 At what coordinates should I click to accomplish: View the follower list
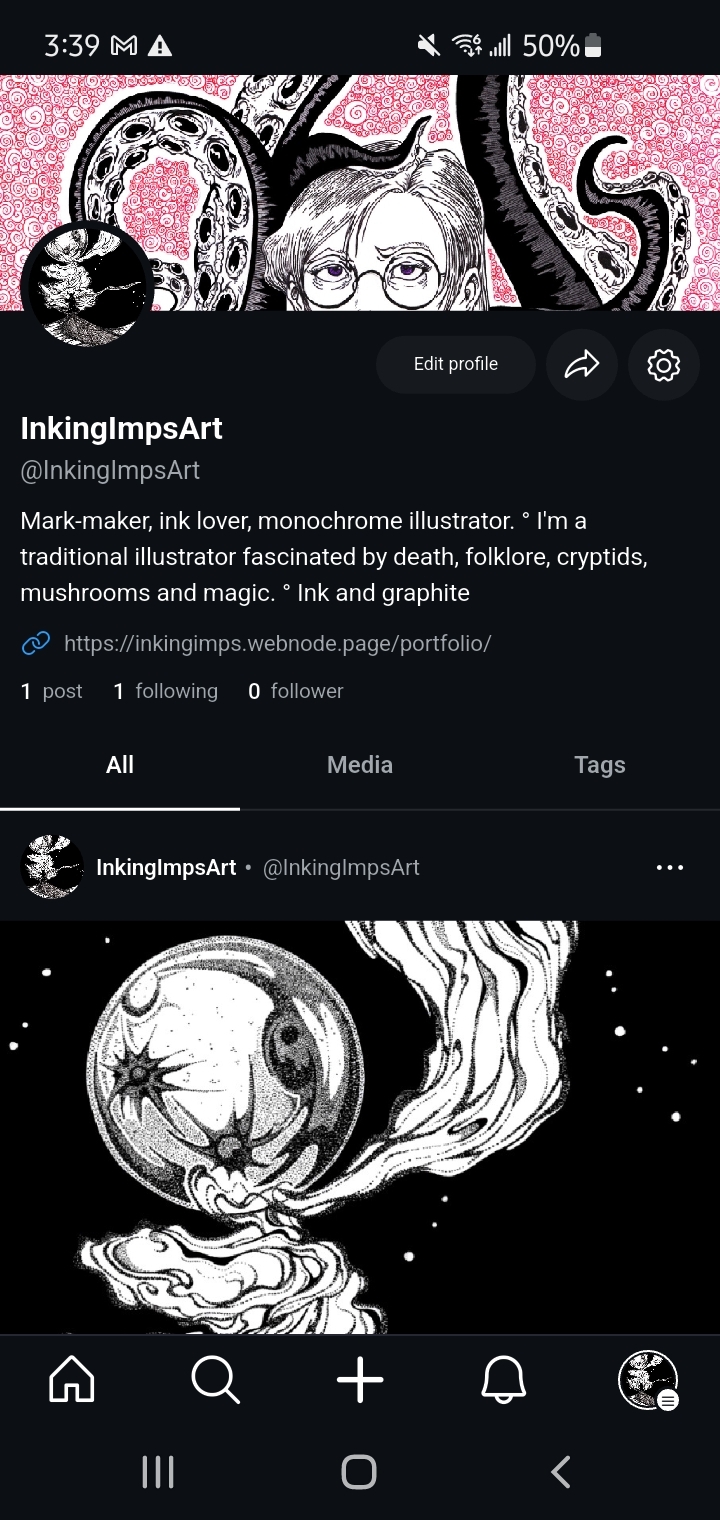pos(295,691)
